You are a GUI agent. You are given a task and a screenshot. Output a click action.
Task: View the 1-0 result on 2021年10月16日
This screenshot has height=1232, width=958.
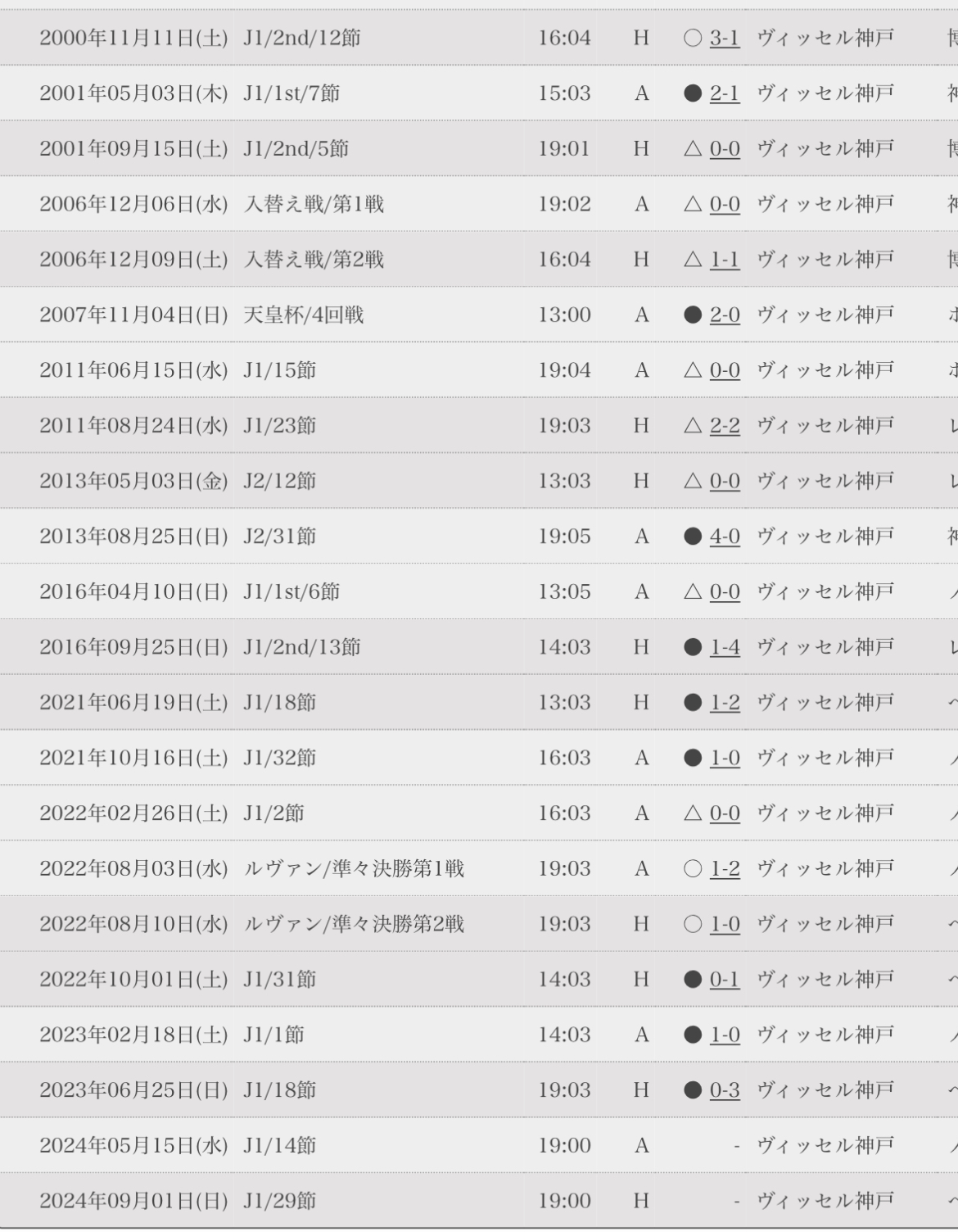pyautogui.click(x=725, y=758)
